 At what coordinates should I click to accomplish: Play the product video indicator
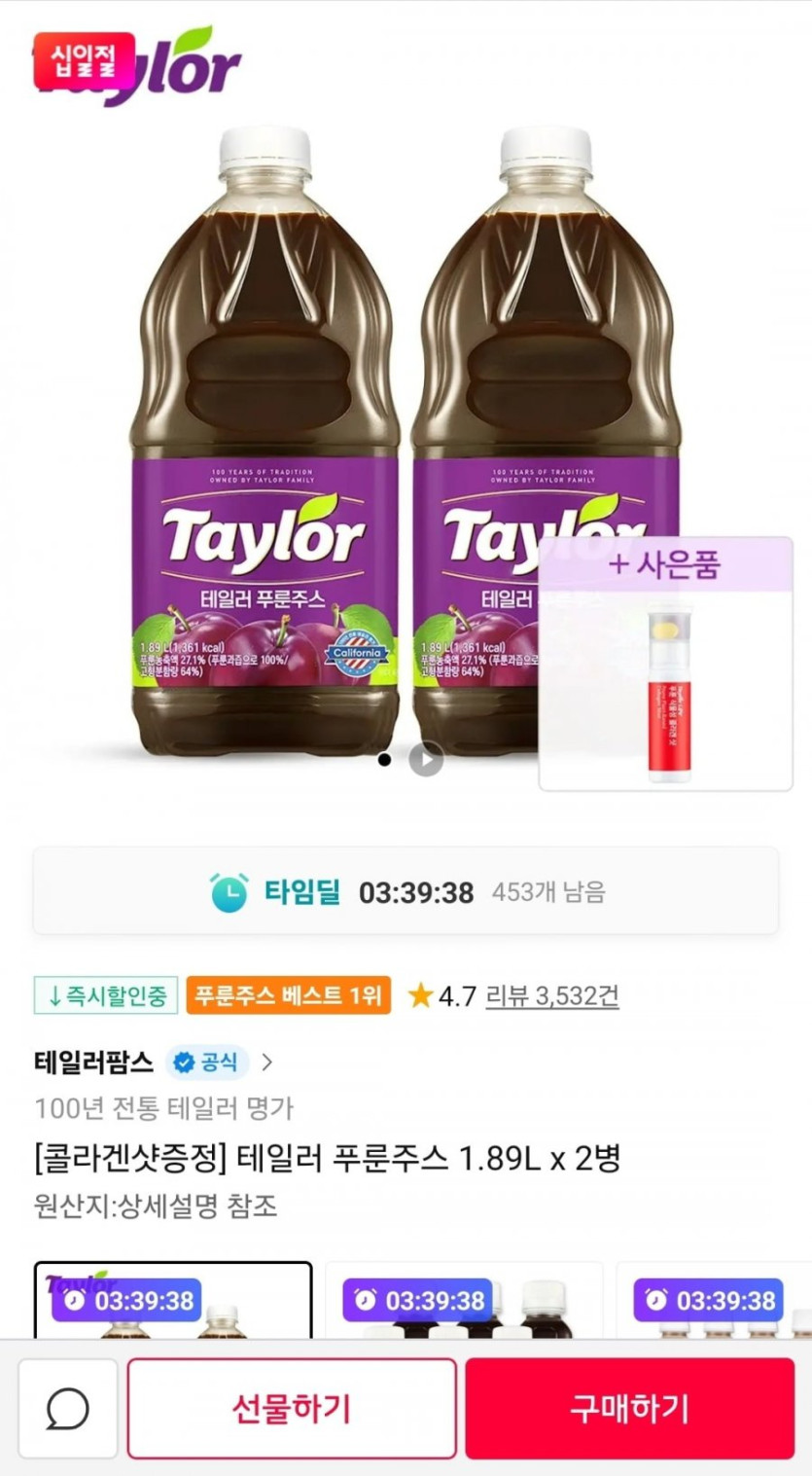(426, 759)
